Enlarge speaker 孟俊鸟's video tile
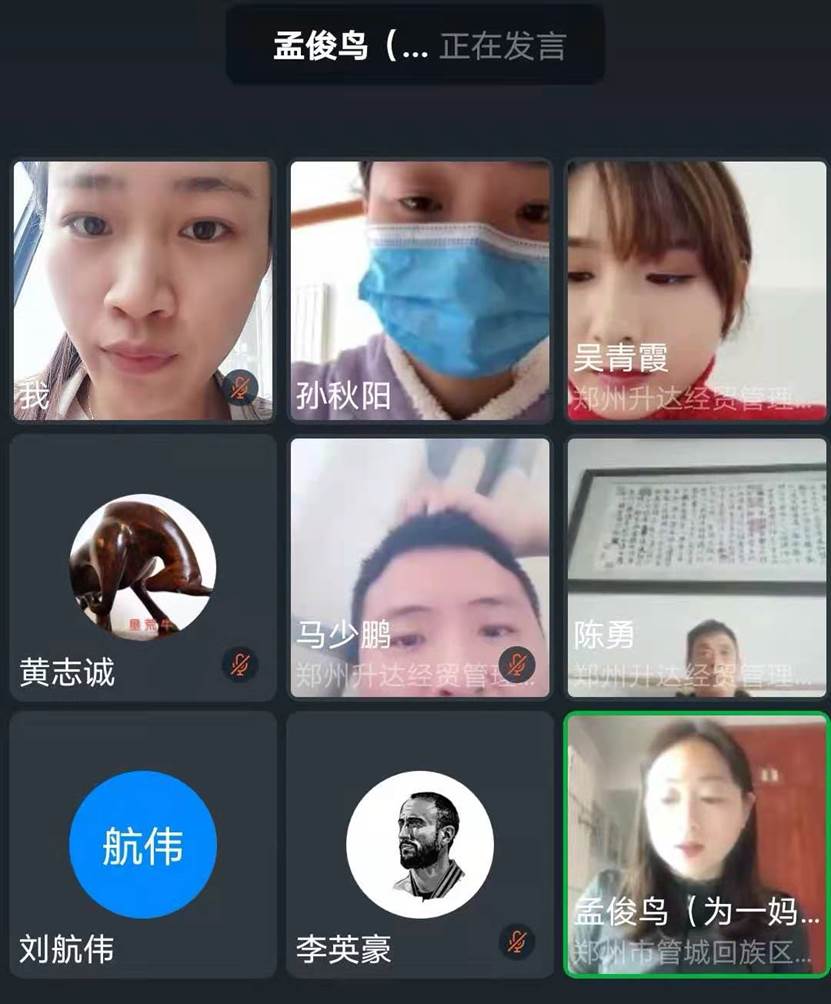The width and height of the screenshot is (831, 1004). point(697,845)
